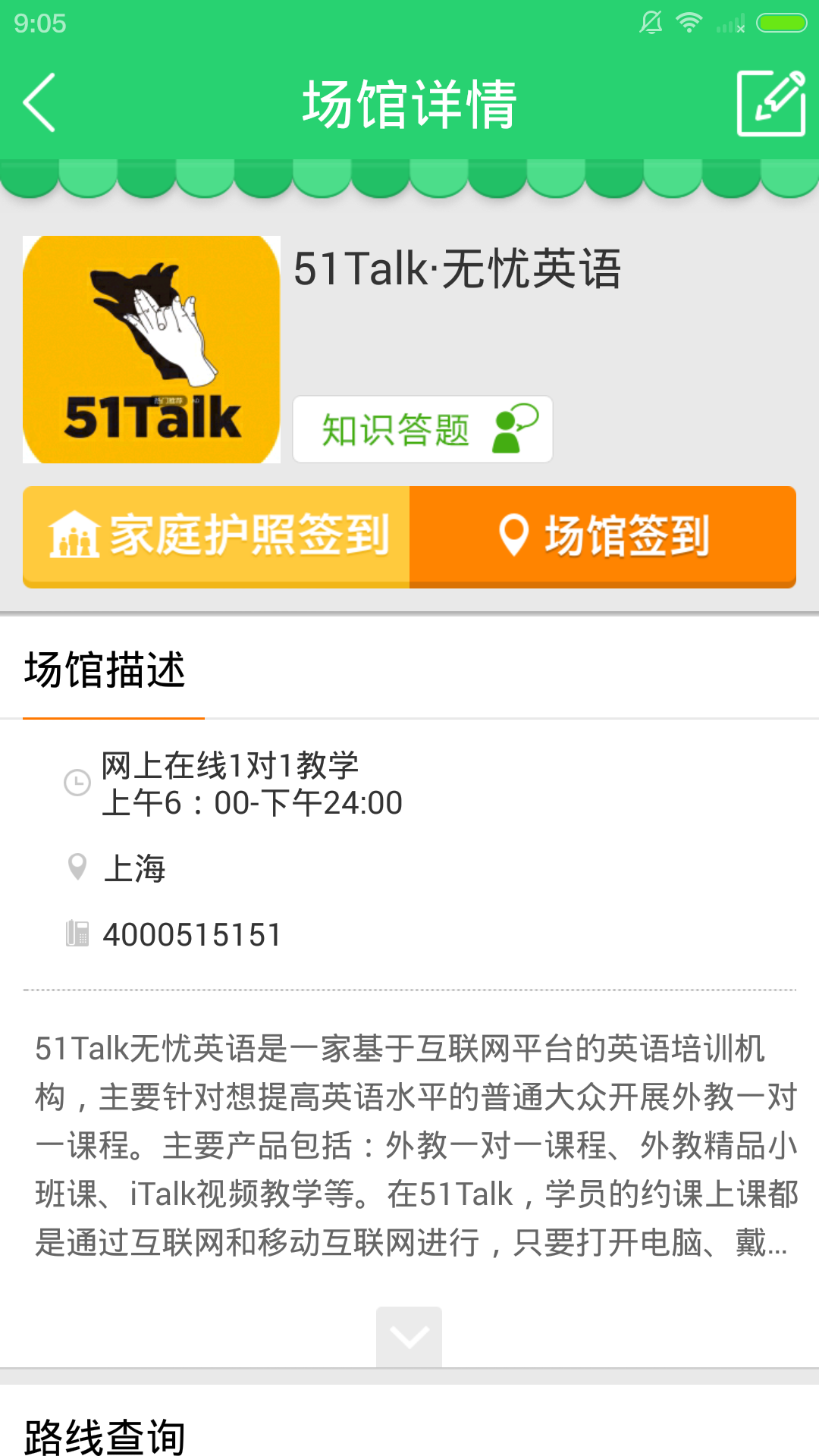Tap 家庭护照签到 check-in button
The width and height of the screenshot is (819, 1456).
click(x=217, y=535)
